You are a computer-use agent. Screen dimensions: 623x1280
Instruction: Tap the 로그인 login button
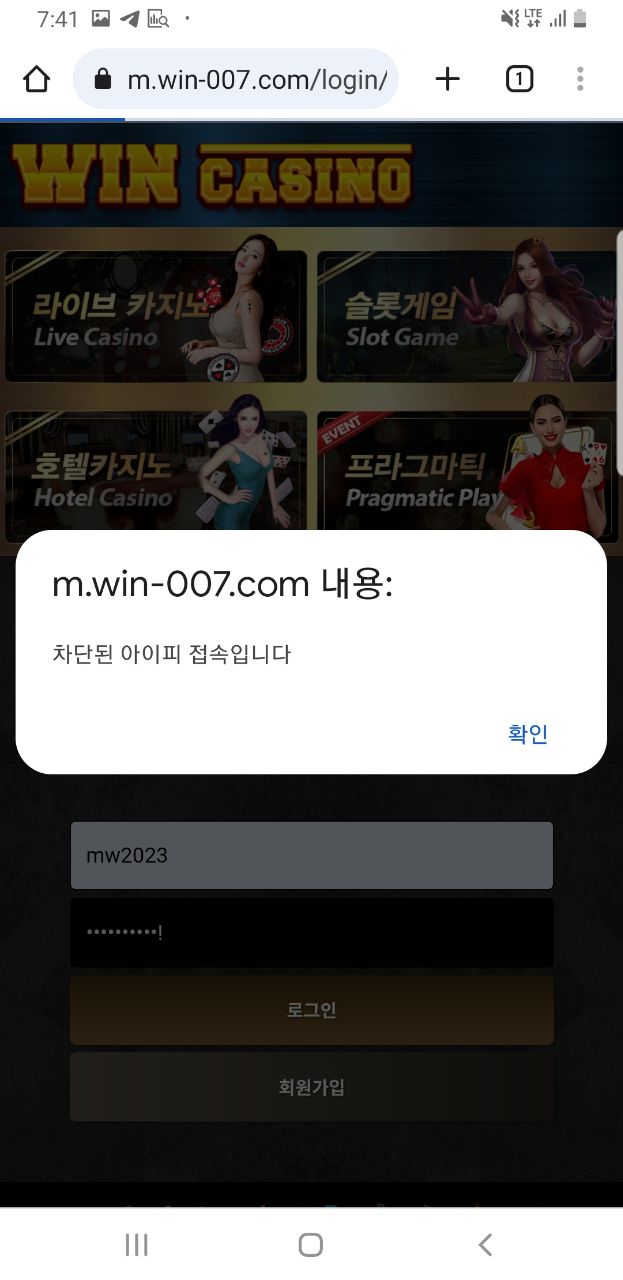311,1010
